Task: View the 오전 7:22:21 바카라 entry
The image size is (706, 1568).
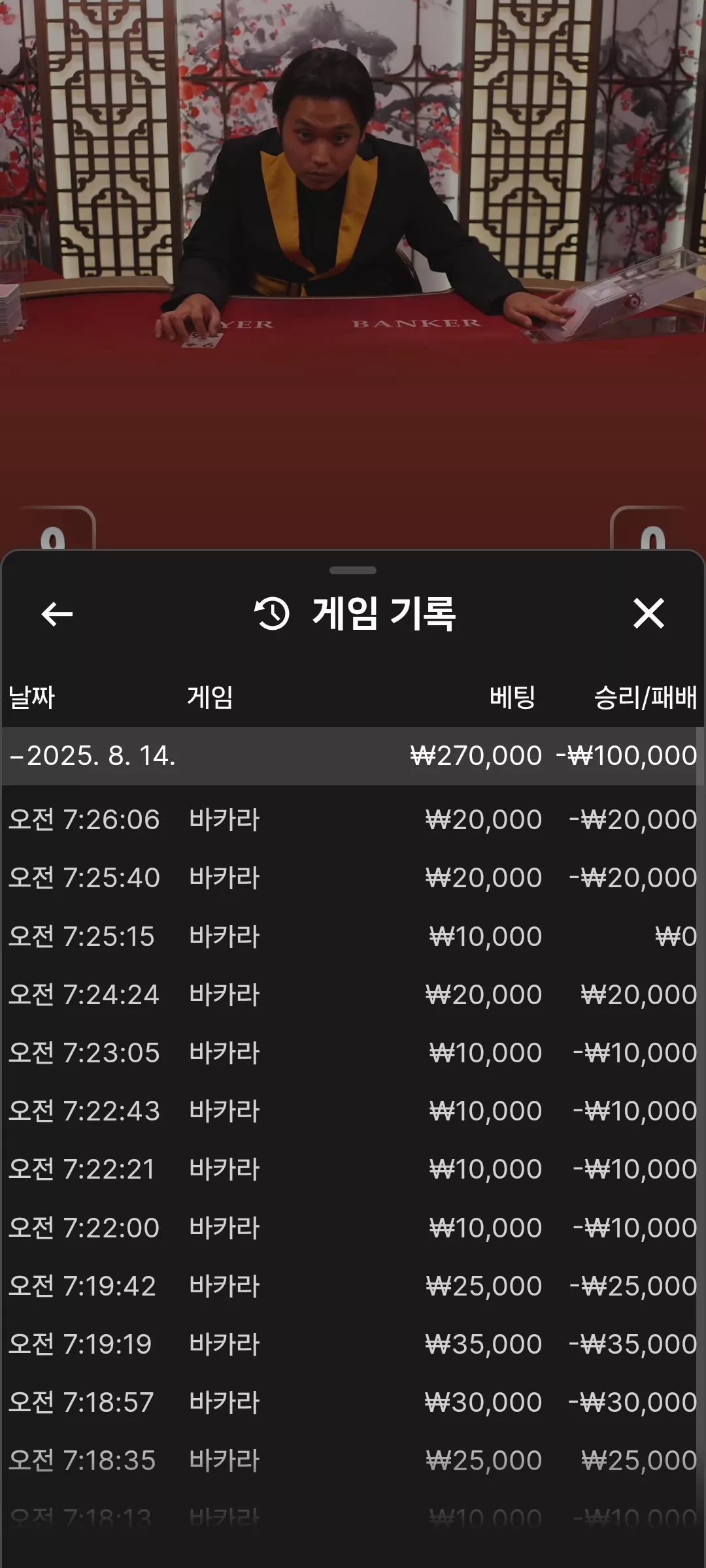Action: click(x=349, y=1169)
